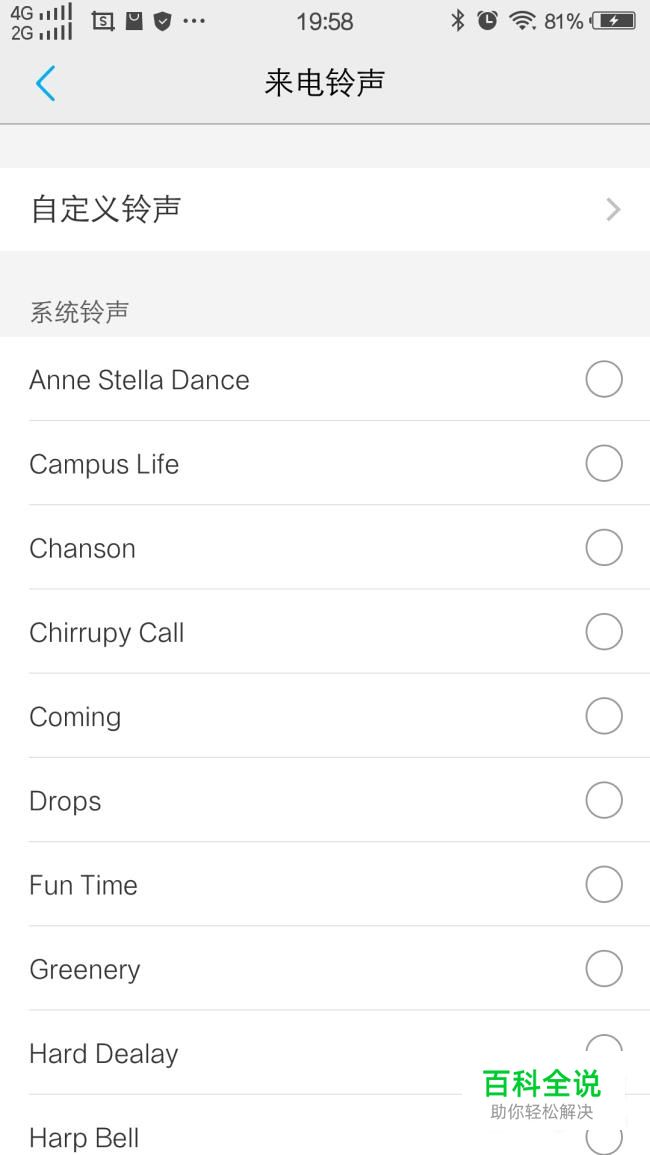
Task: Choose the Campus Life ringtone
Action: [x=325, y=463]
